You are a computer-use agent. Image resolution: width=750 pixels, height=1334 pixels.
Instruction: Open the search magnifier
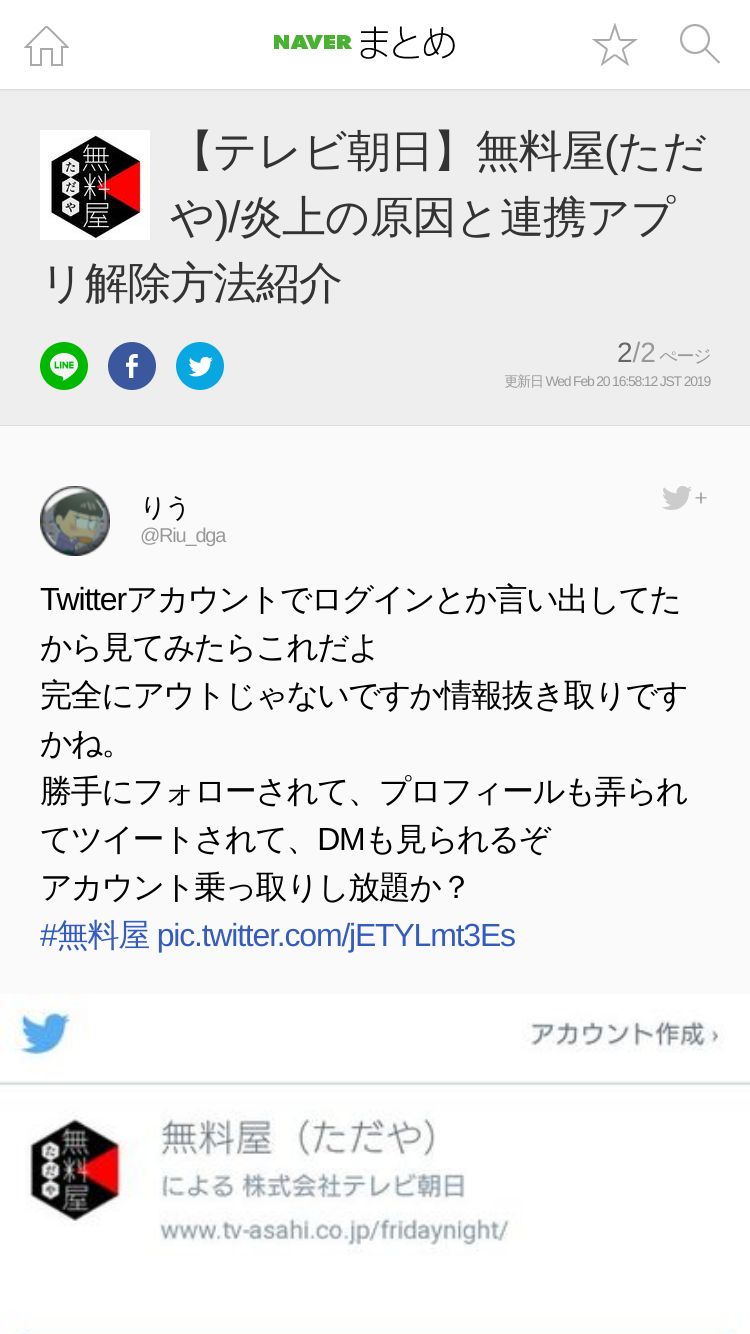point(699,45)
